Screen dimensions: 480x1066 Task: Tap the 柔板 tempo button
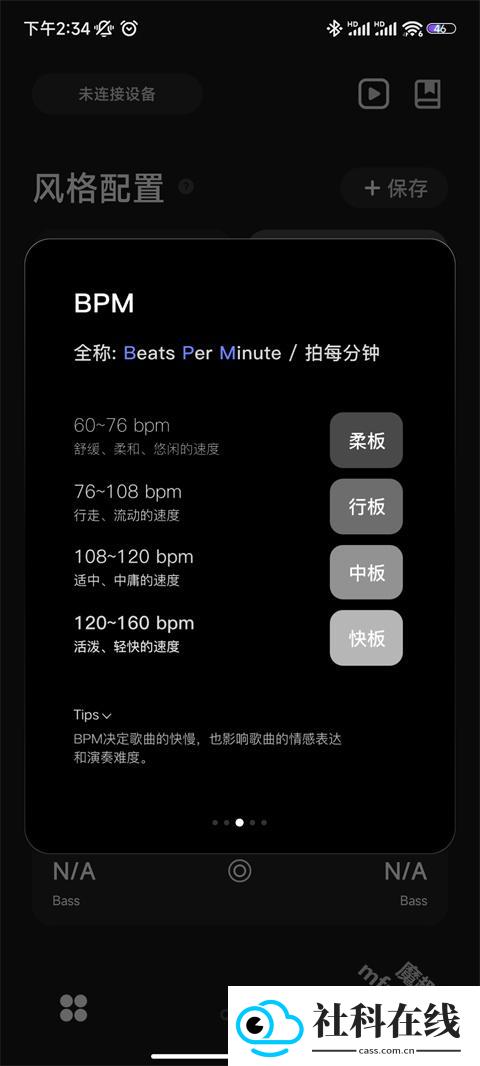(366, 441)
